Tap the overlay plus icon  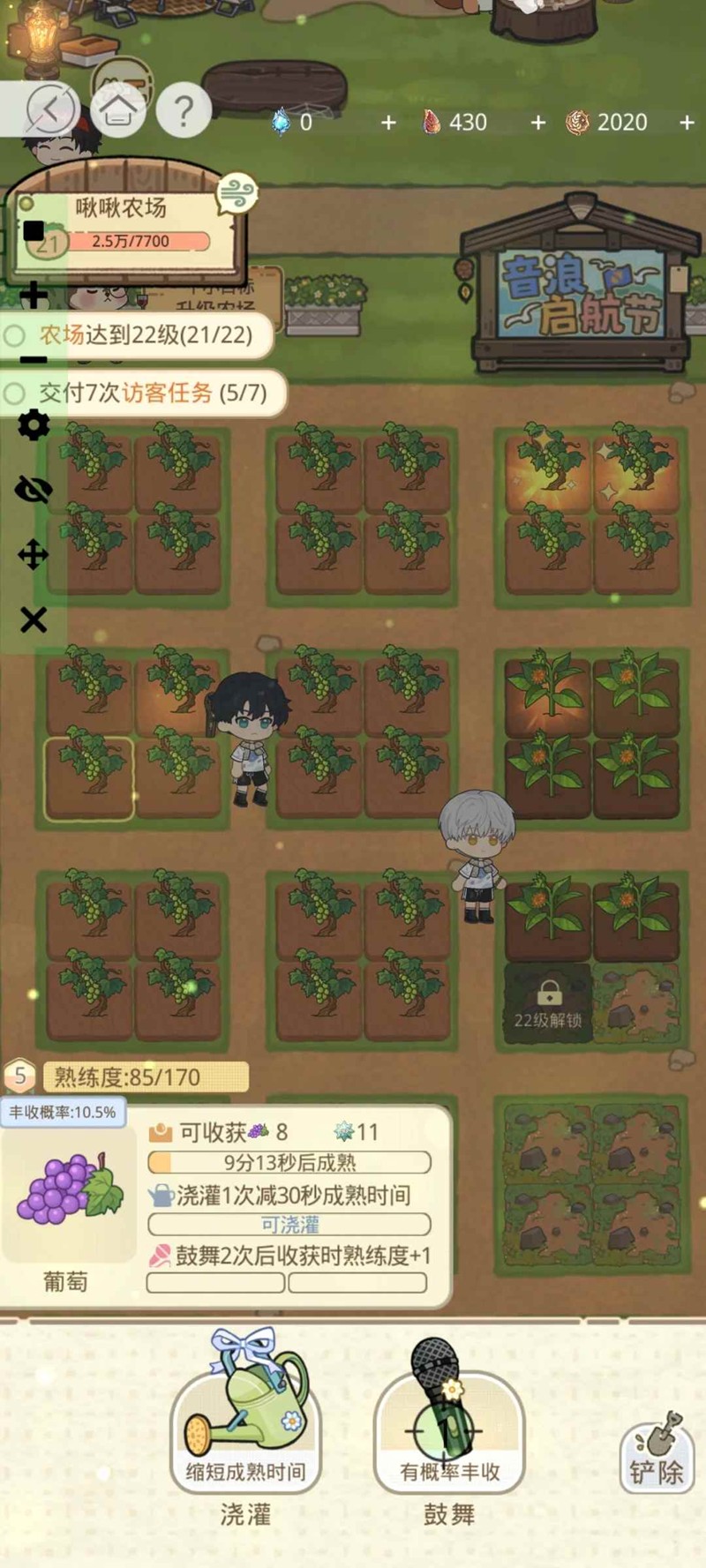pos(34,295)
